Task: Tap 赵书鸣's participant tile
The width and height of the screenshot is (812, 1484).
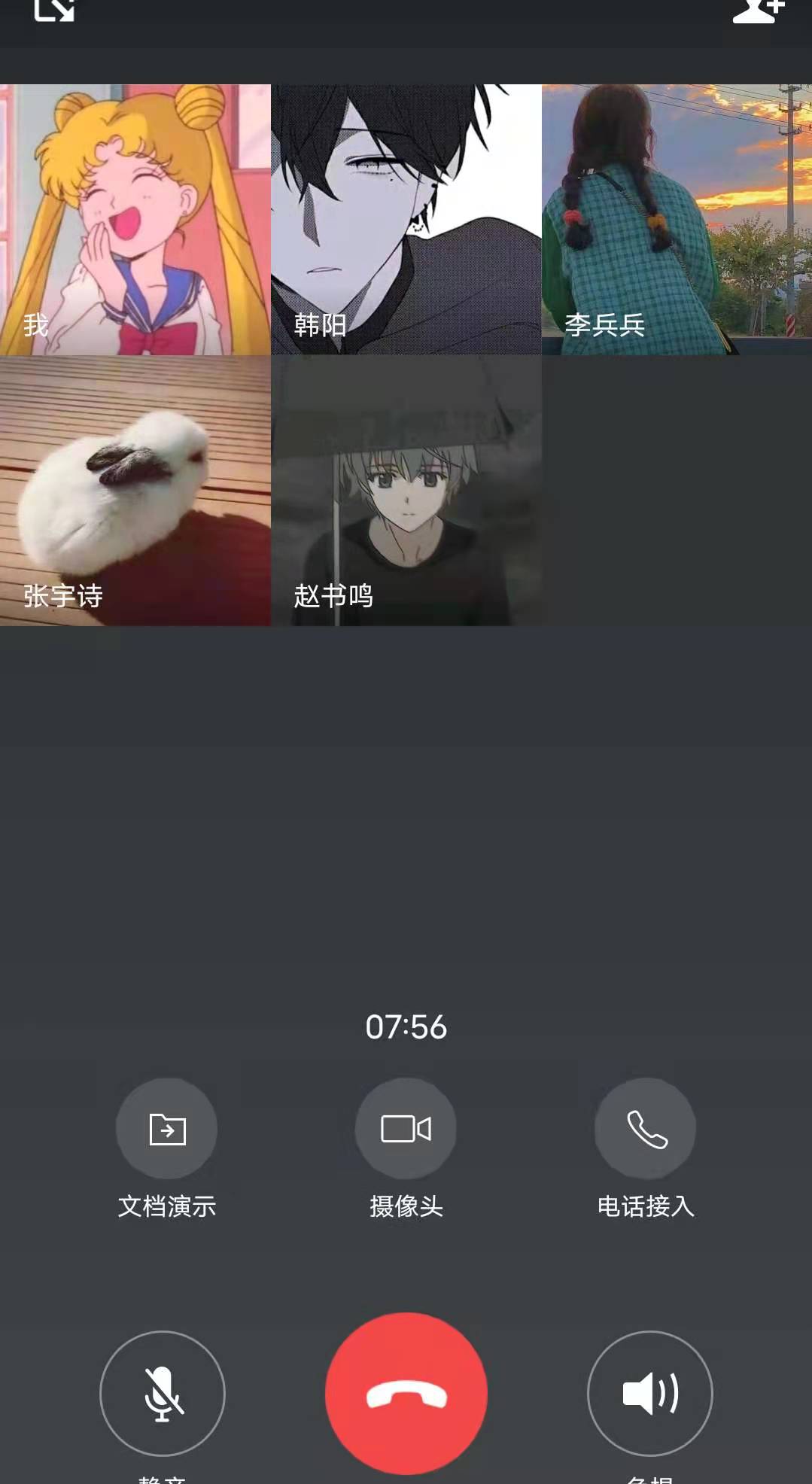Action: point(406,490)
